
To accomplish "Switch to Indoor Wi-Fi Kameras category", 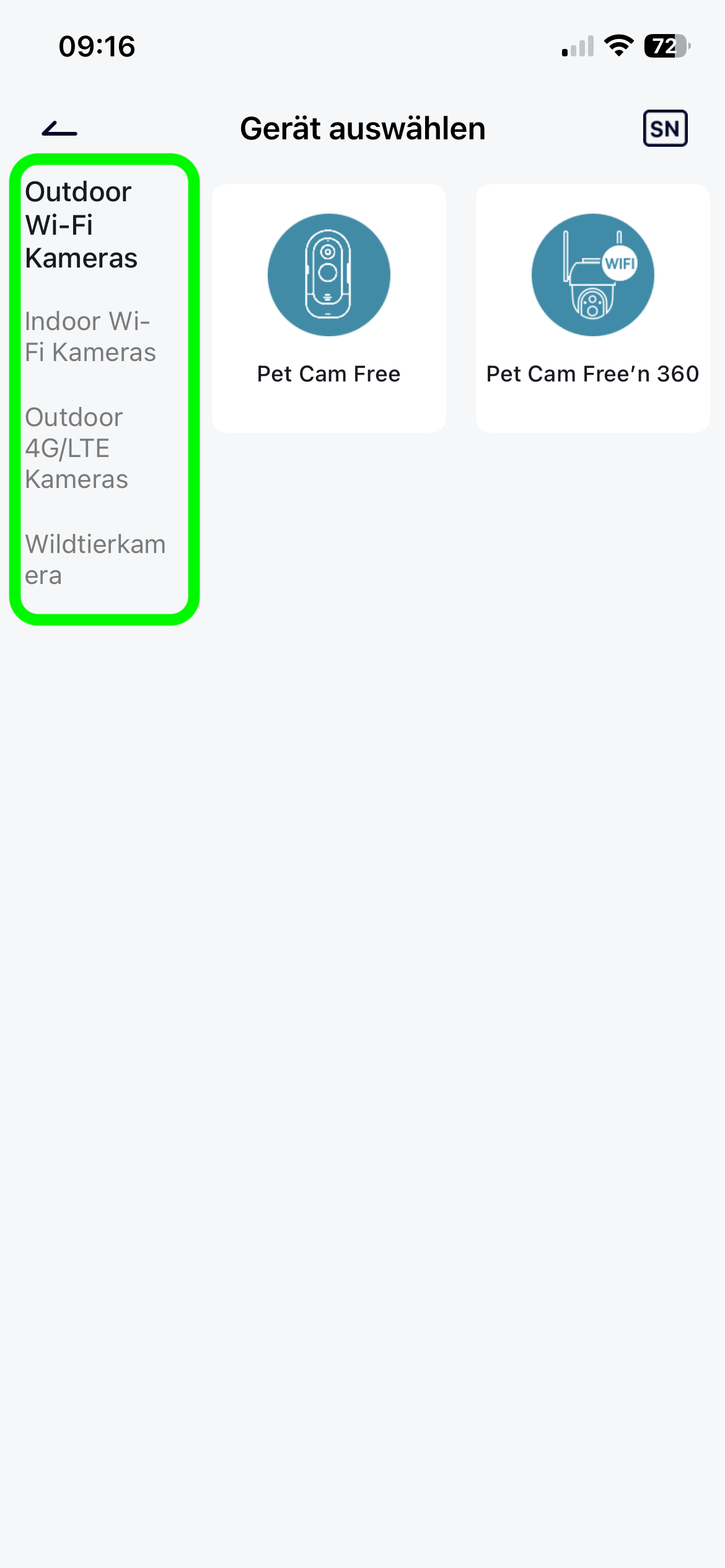I will tap(90, 337).
